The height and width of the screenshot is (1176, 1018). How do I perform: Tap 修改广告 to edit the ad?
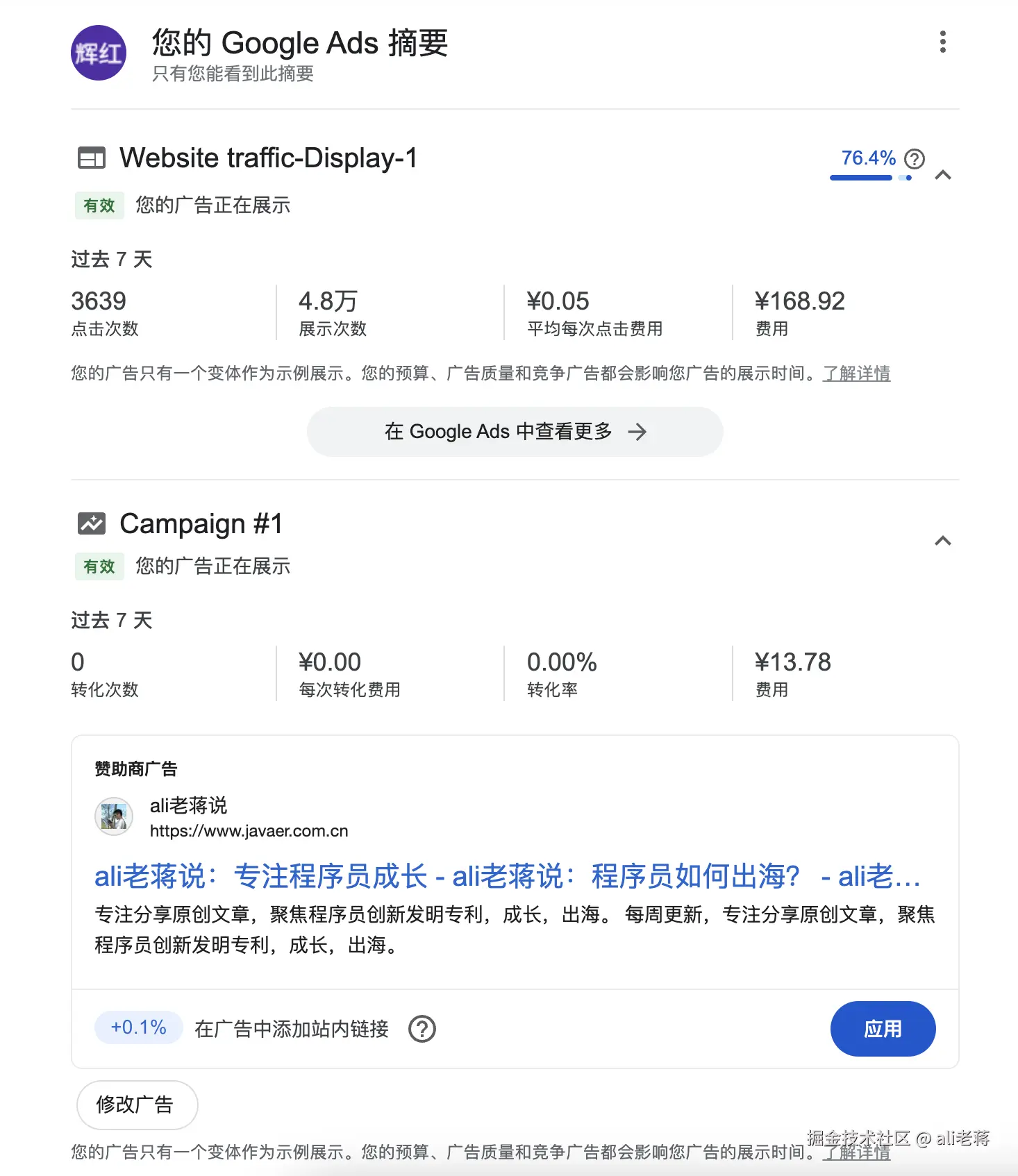point(137,1104)
